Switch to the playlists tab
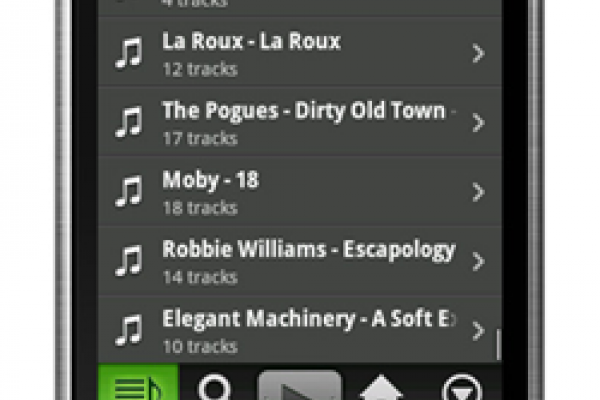Image resolution: width=600 pixels, height=400 pixels. pos(138,386)
